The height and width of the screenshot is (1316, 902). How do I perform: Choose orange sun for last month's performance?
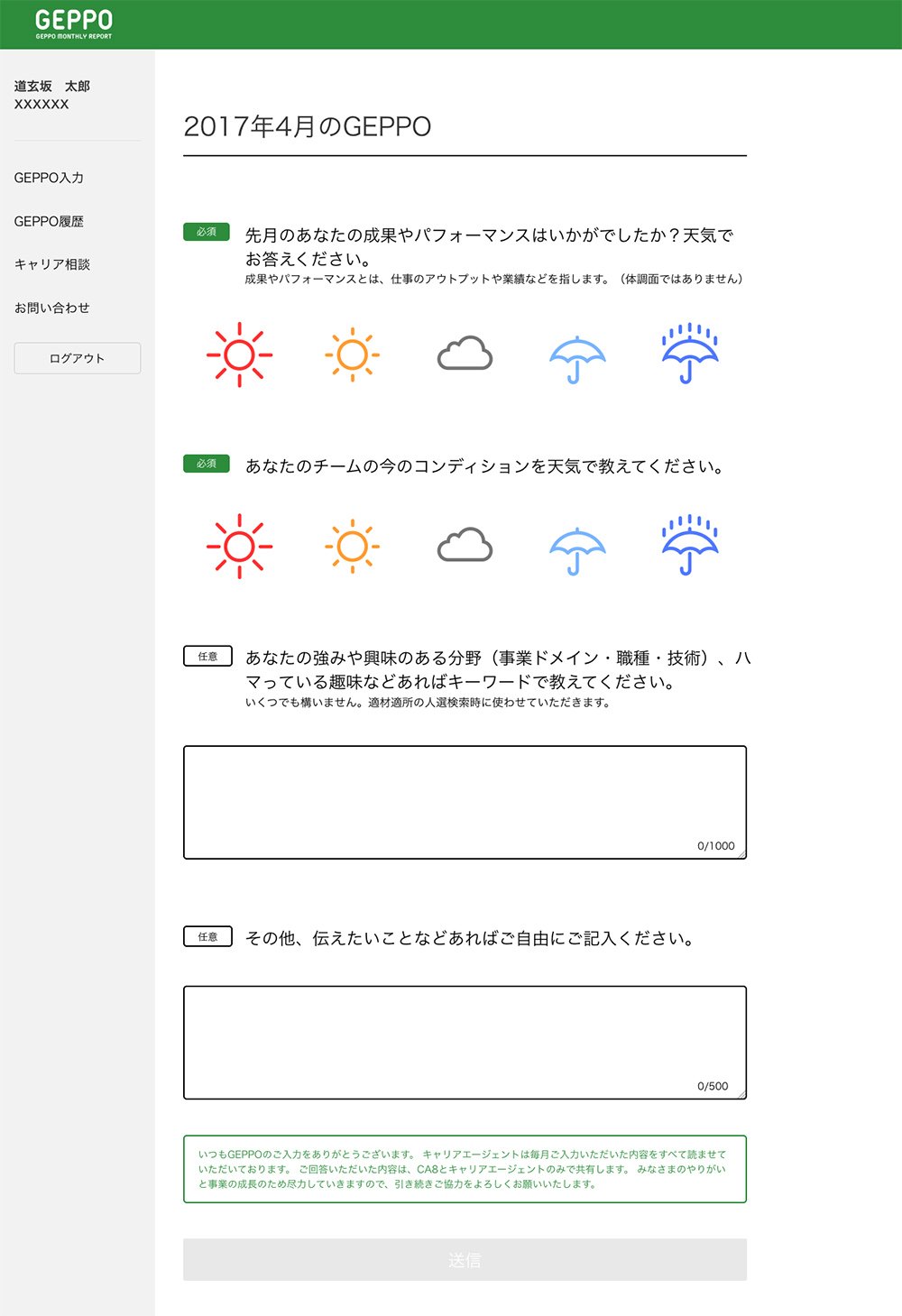352,354
